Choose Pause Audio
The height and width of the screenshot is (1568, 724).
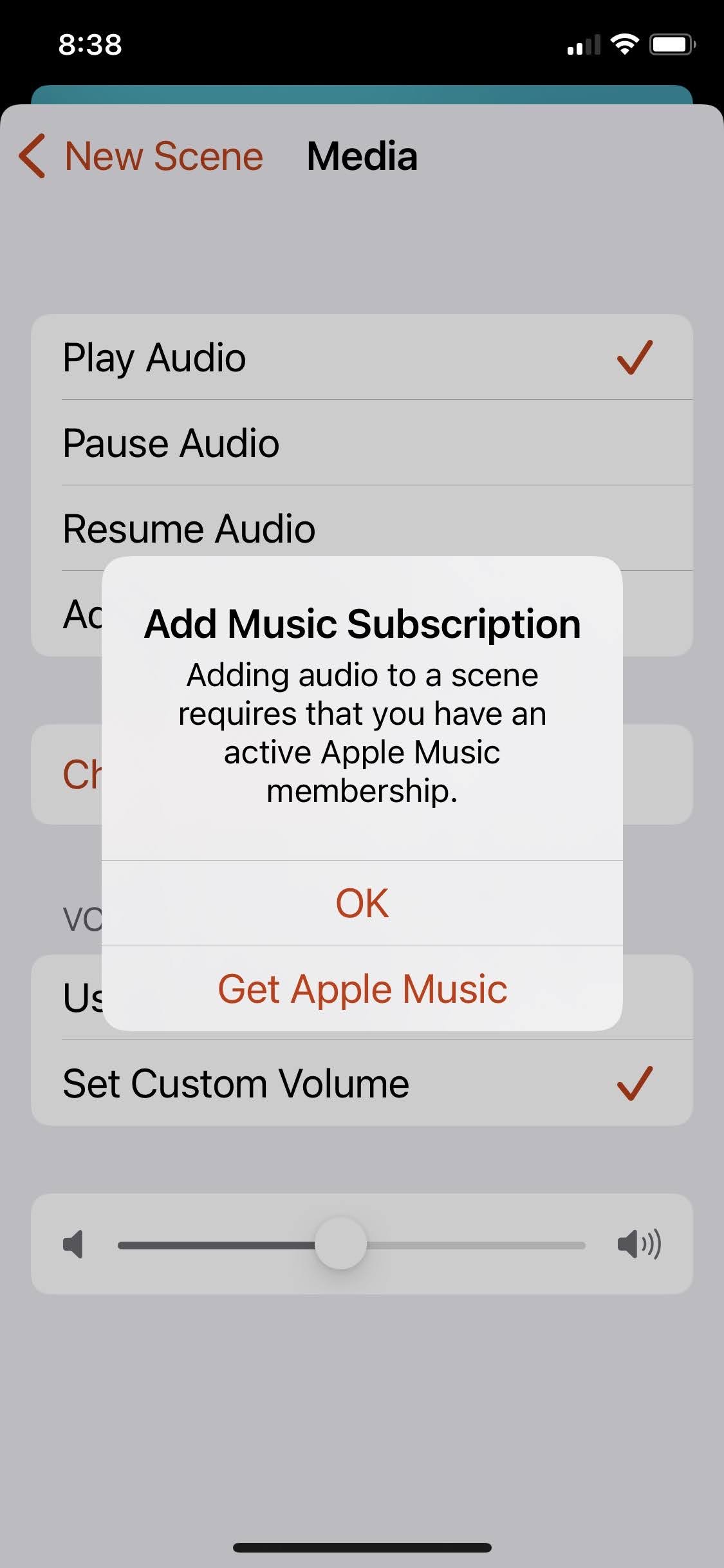click(x=362, y=443)
